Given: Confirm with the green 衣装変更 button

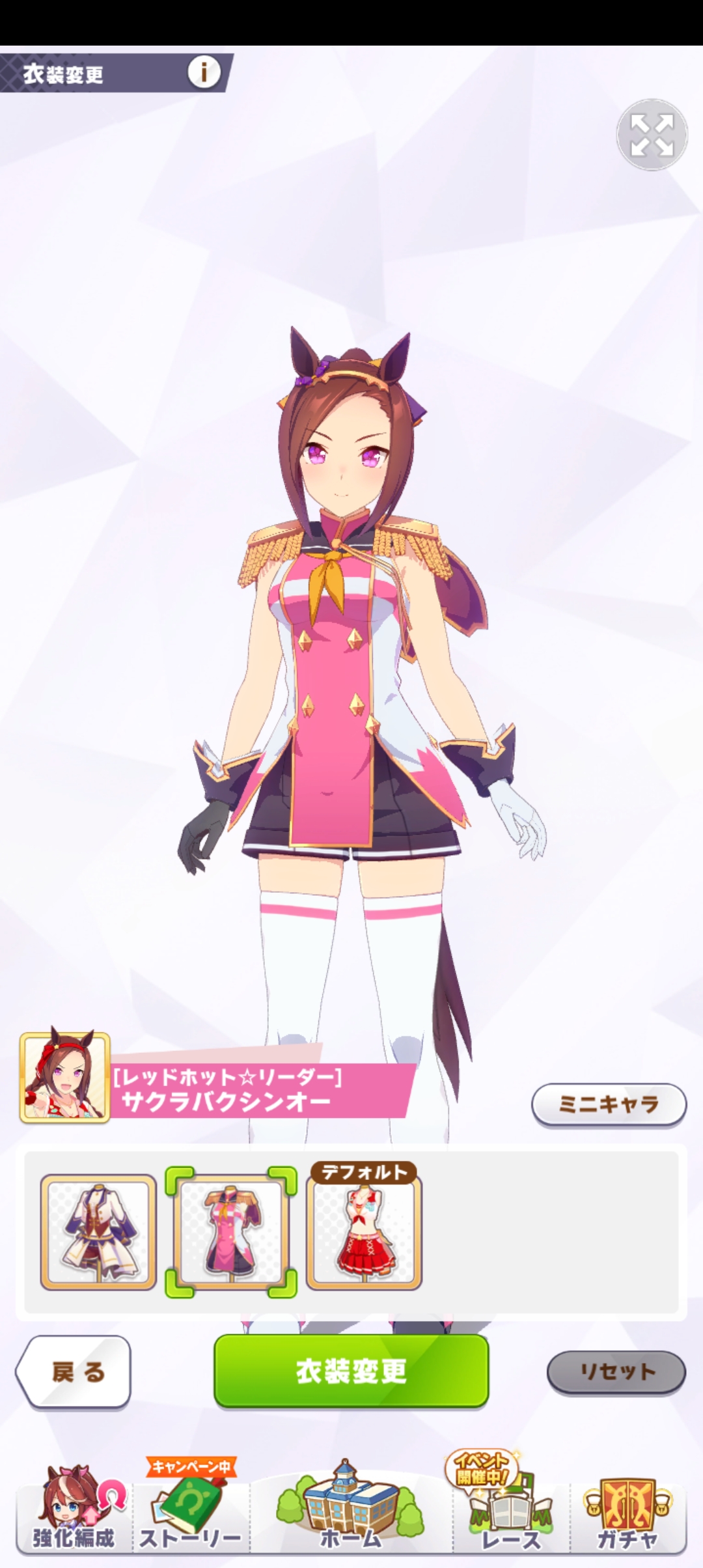Looking at the screenshot, I should 351,1371.
